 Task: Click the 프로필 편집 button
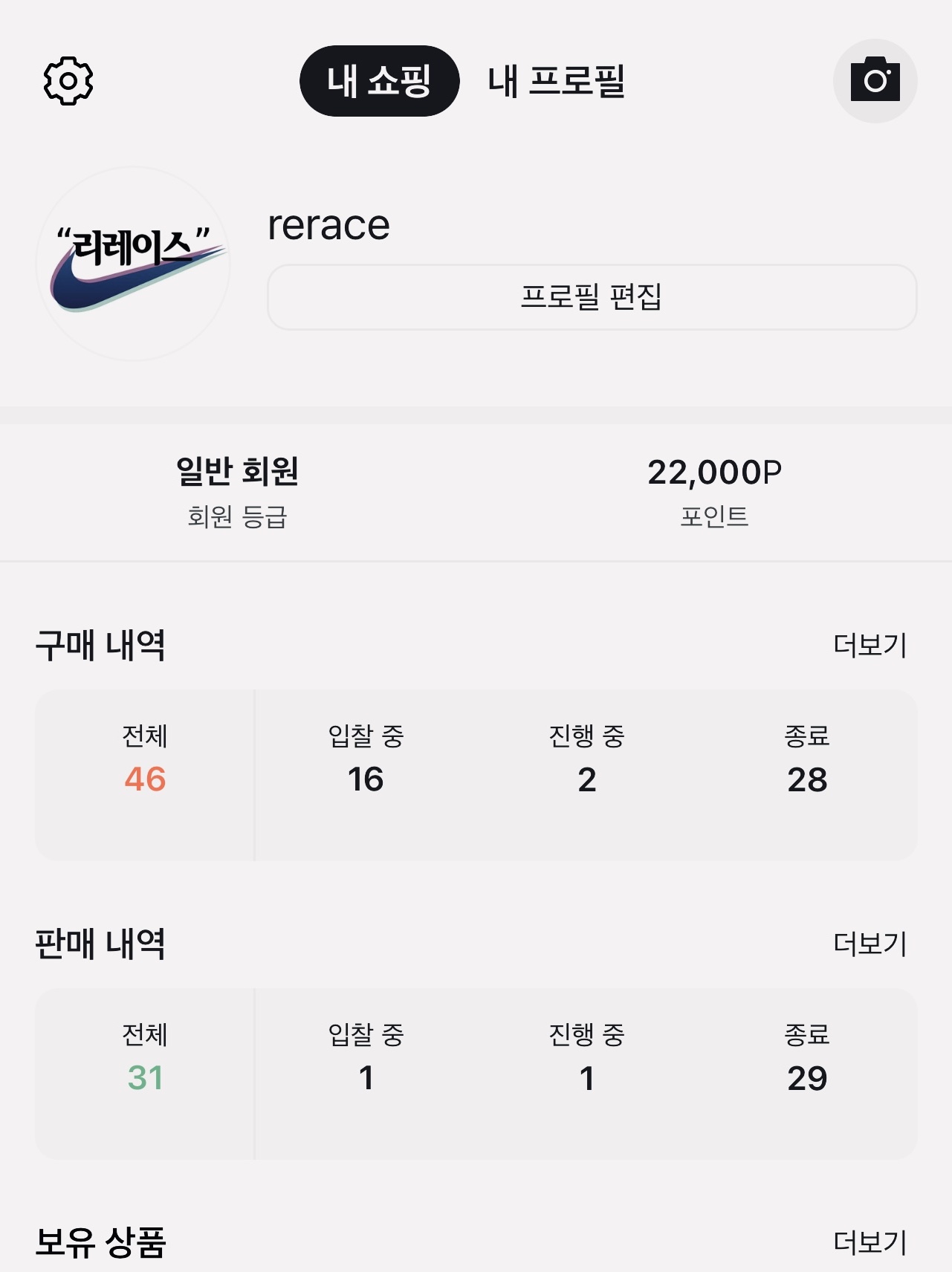590,297
